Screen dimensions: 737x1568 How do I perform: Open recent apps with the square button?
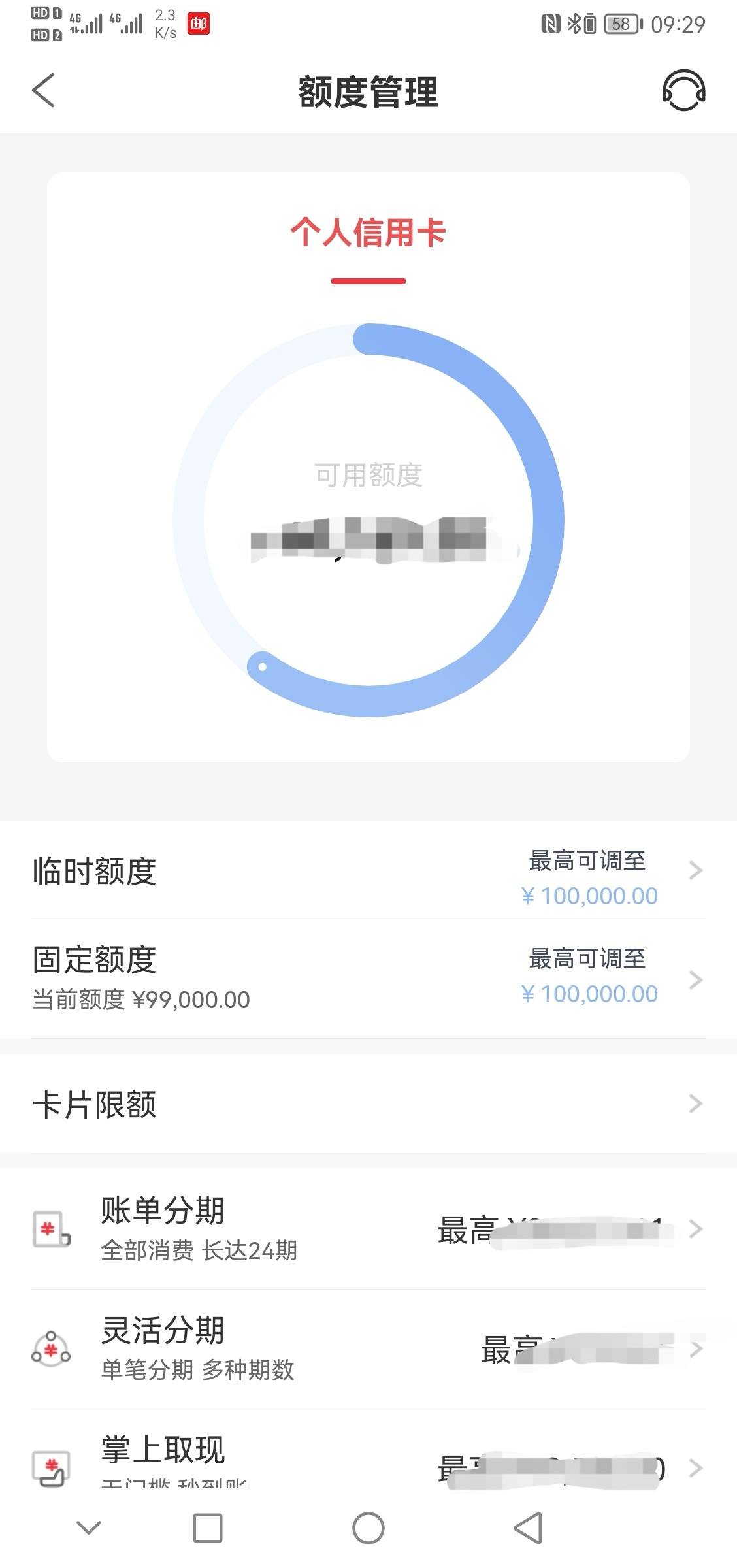(x=208, y=1528)
